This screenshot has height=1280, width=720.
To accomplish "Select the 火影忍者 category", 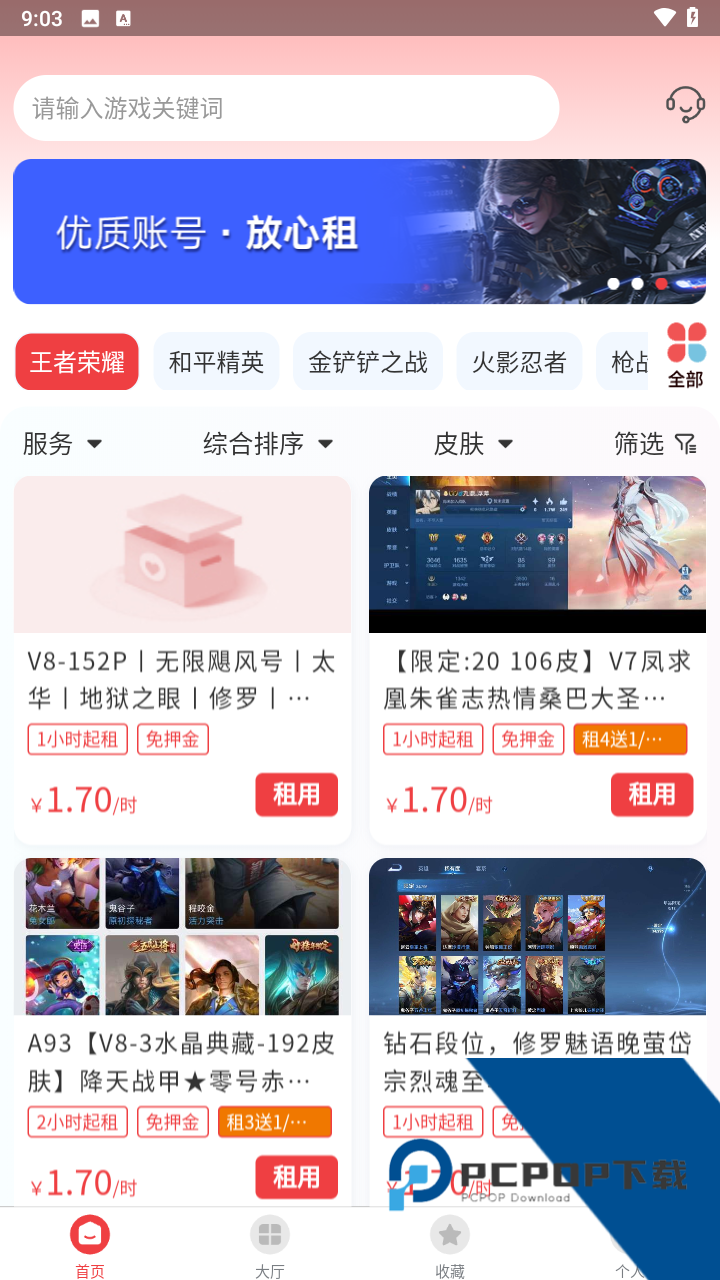I will [519, 361].
